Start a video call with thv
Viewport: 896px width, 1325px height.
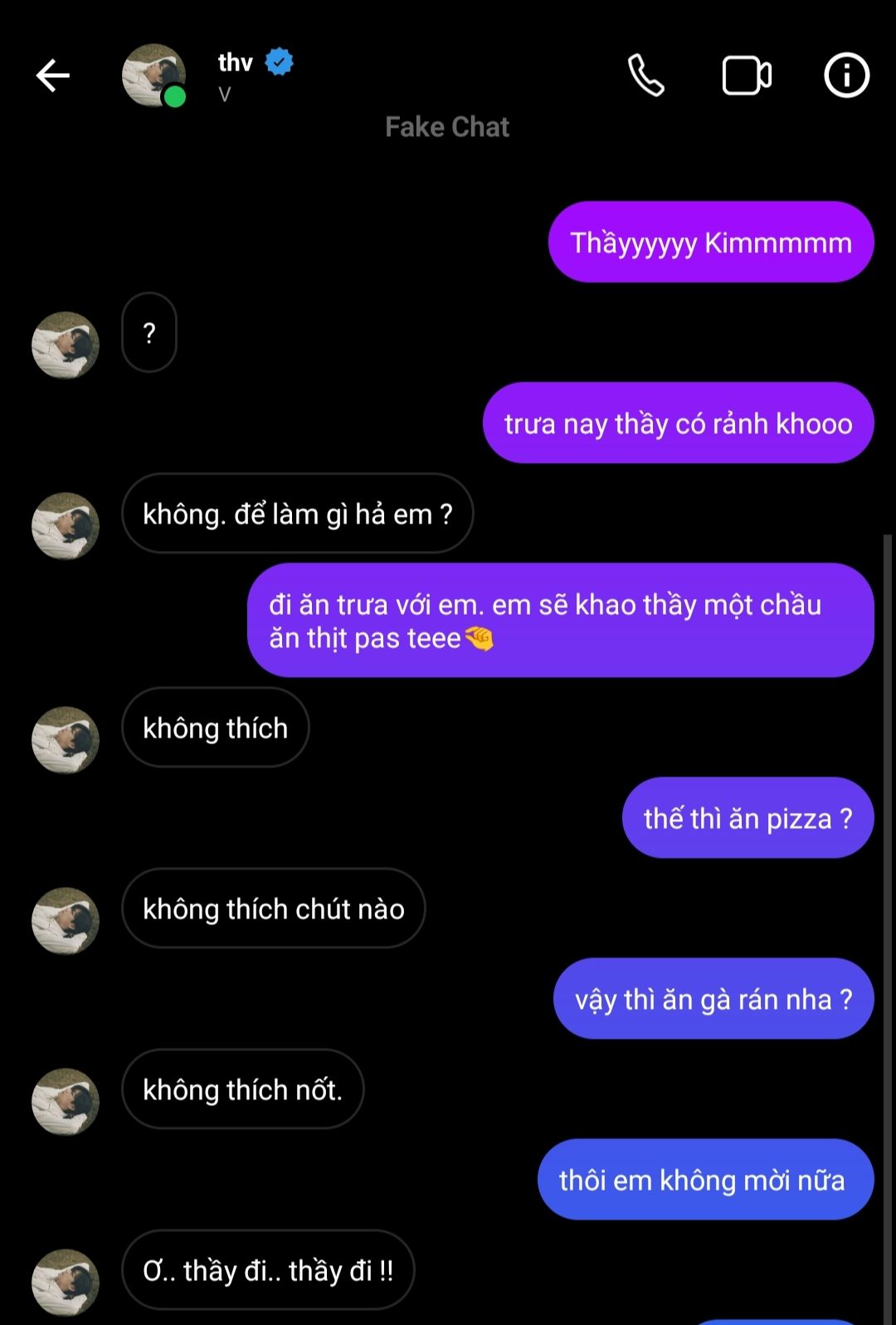point(747,76)
